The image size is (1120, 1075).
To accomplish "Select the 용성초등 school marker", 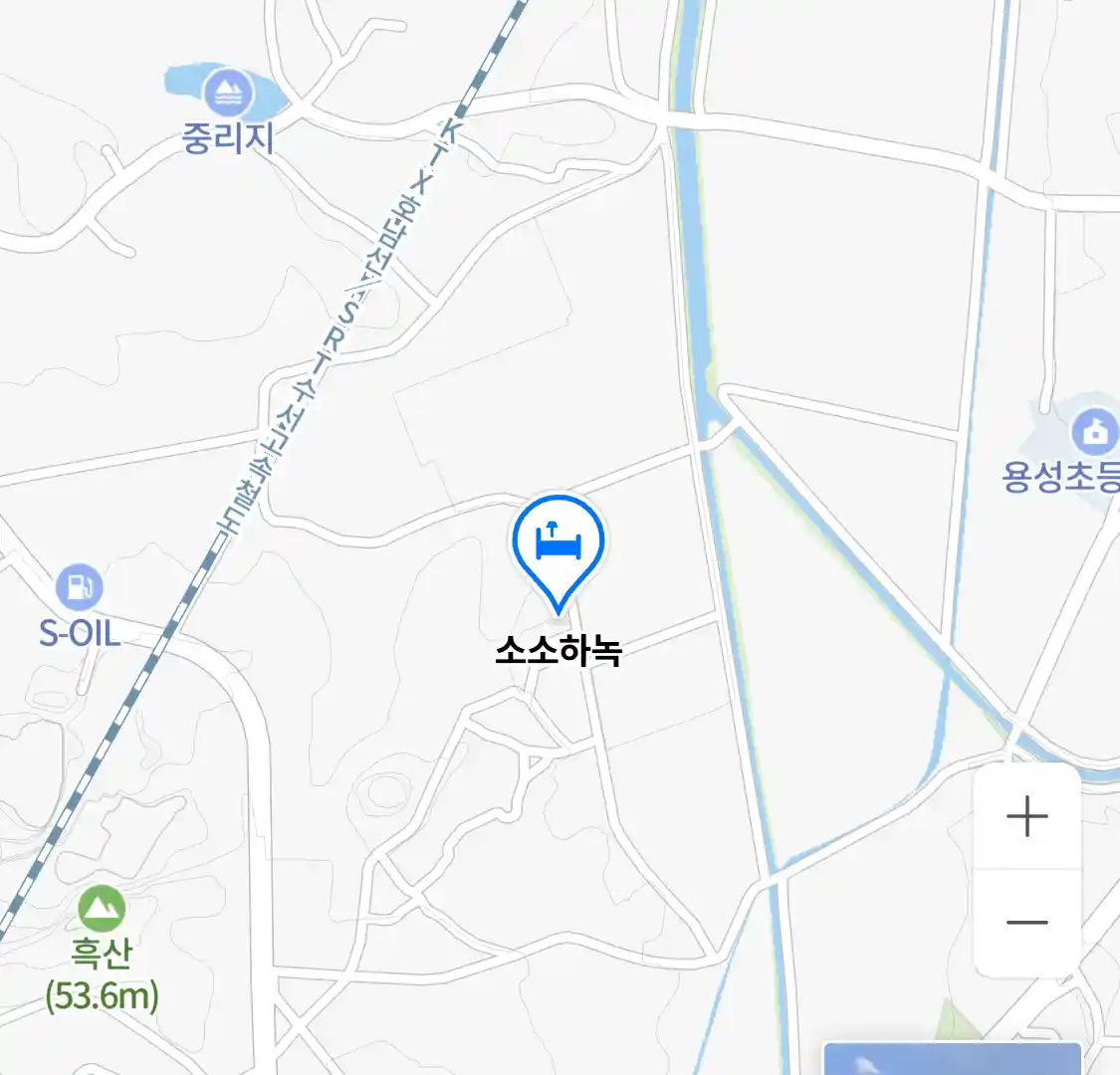I will [x=1093, y=433].
